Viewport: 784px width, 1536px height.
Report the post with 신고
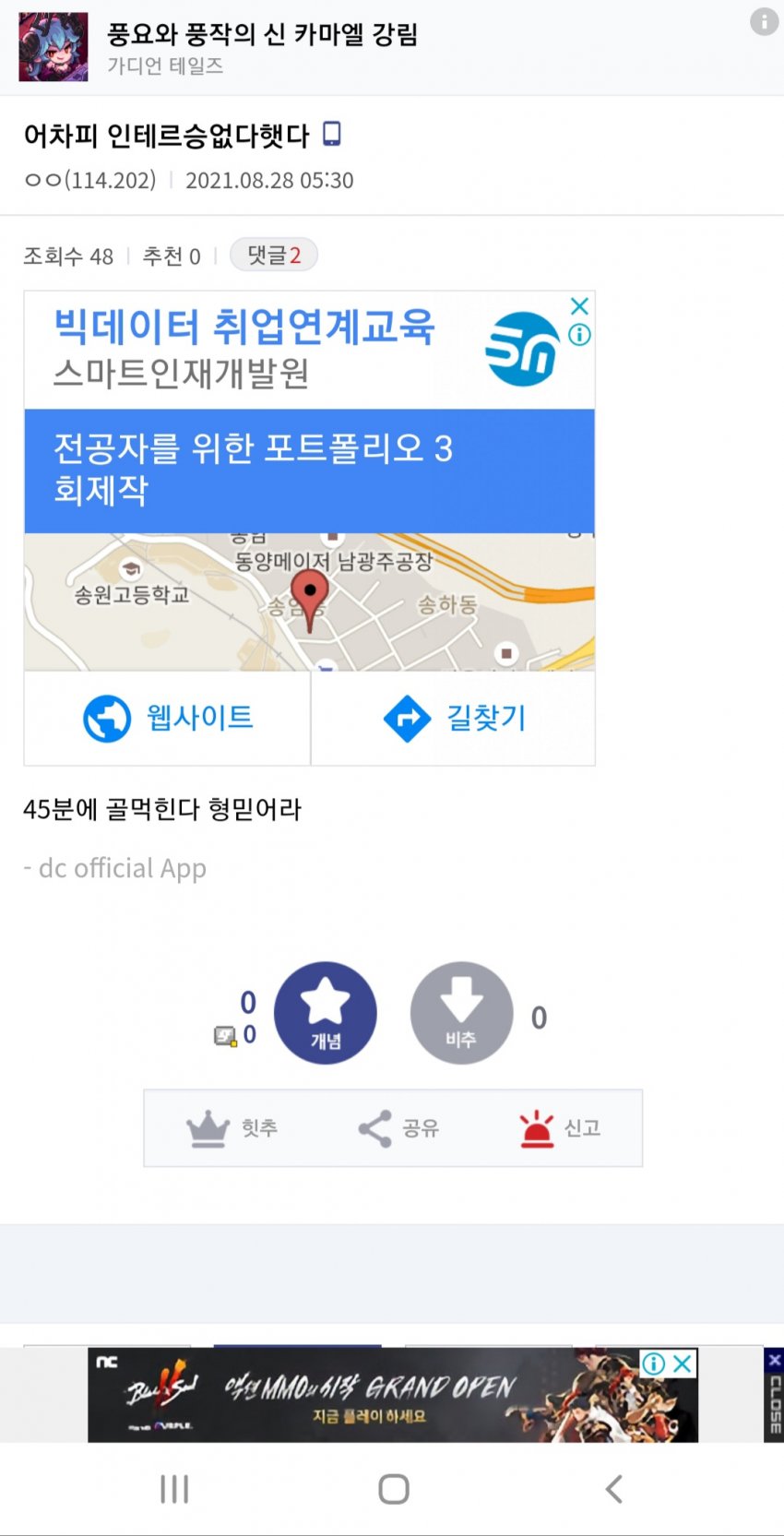[560, 1127]
